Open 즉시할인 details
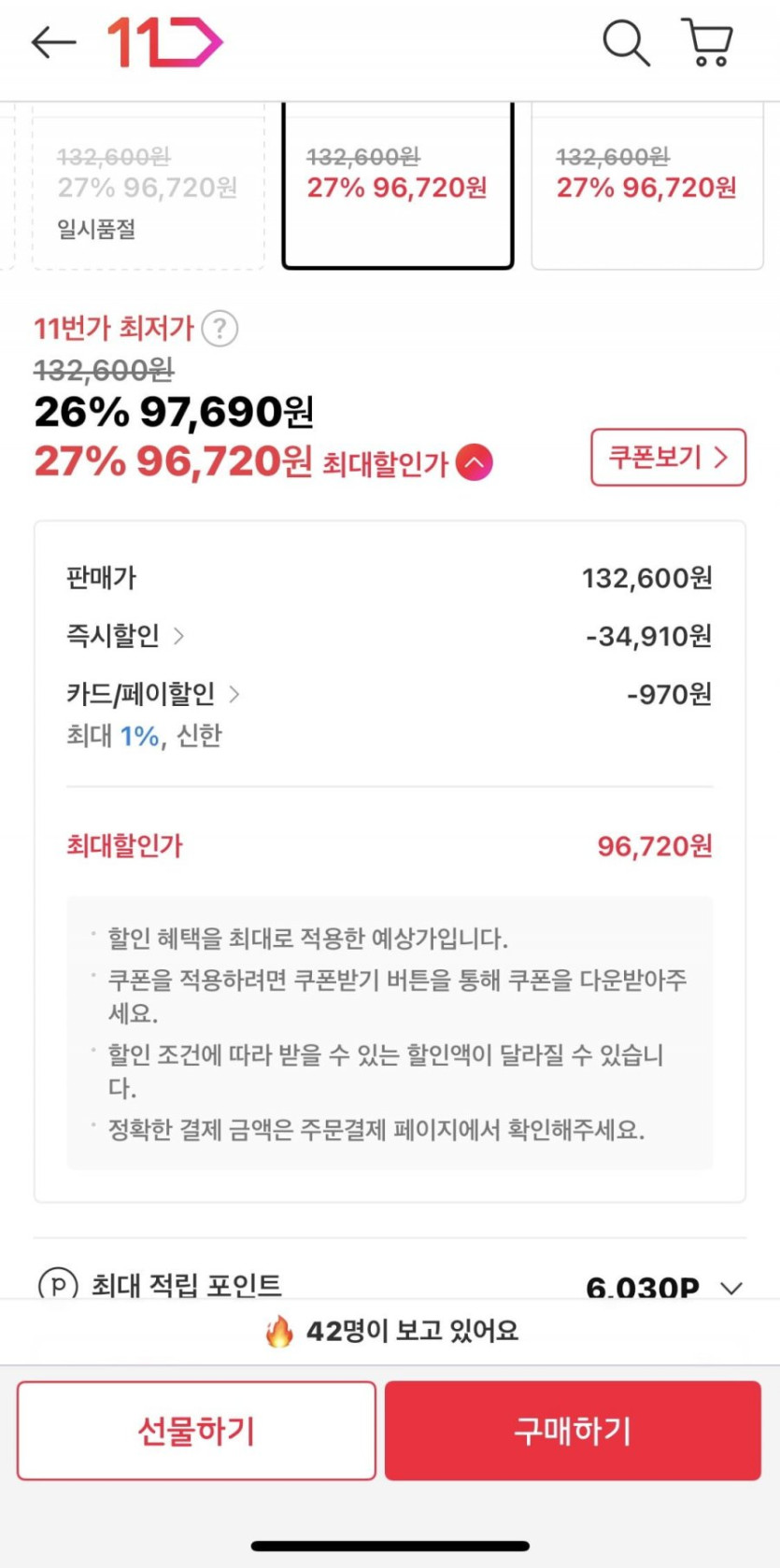 point(125,636)
